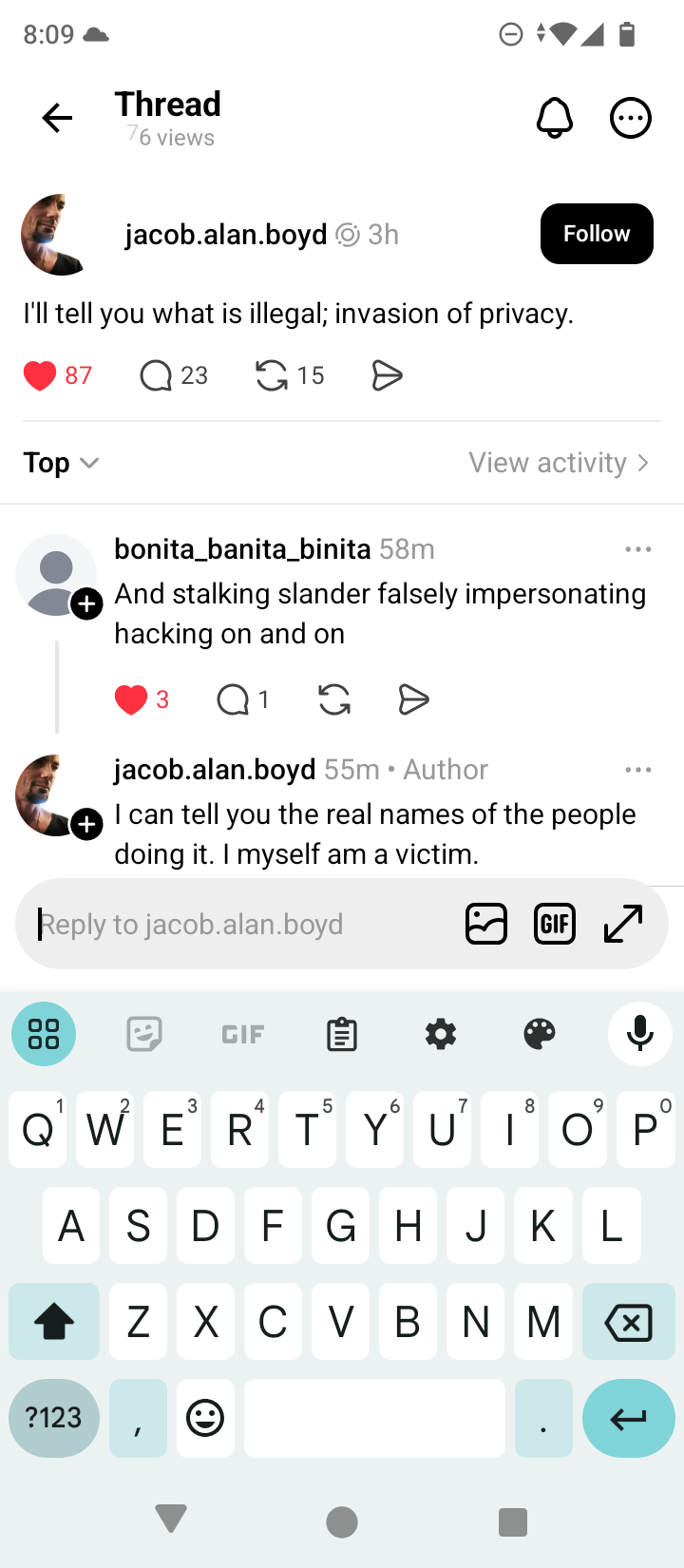
Task: Repost the invasion of privacy post
Action: [272, 376]
